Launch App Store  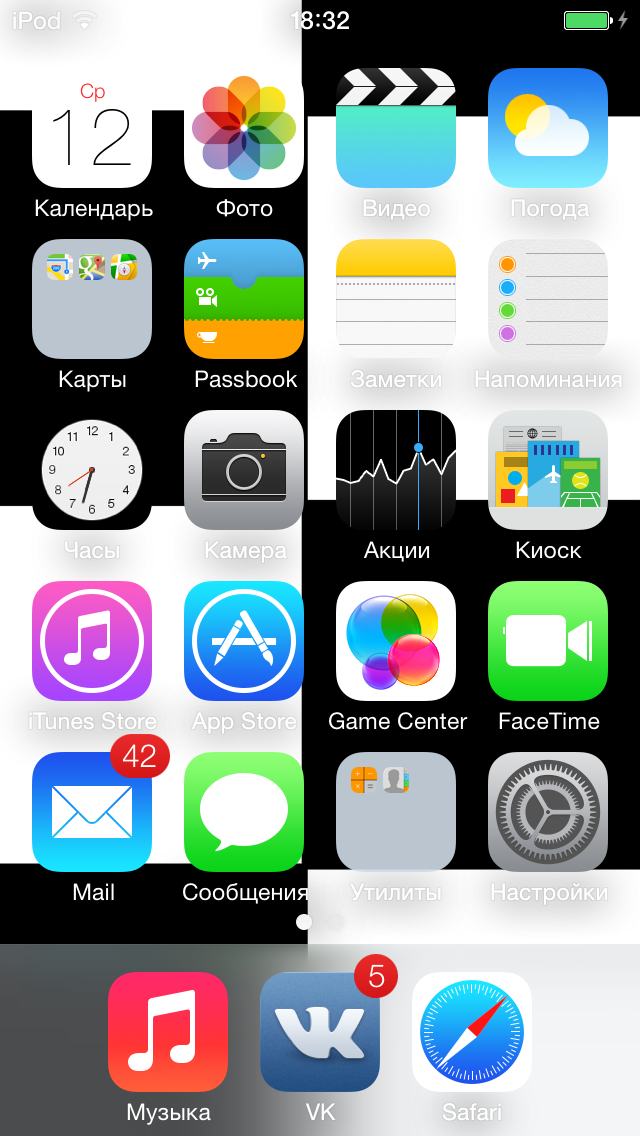click(244, 641)
